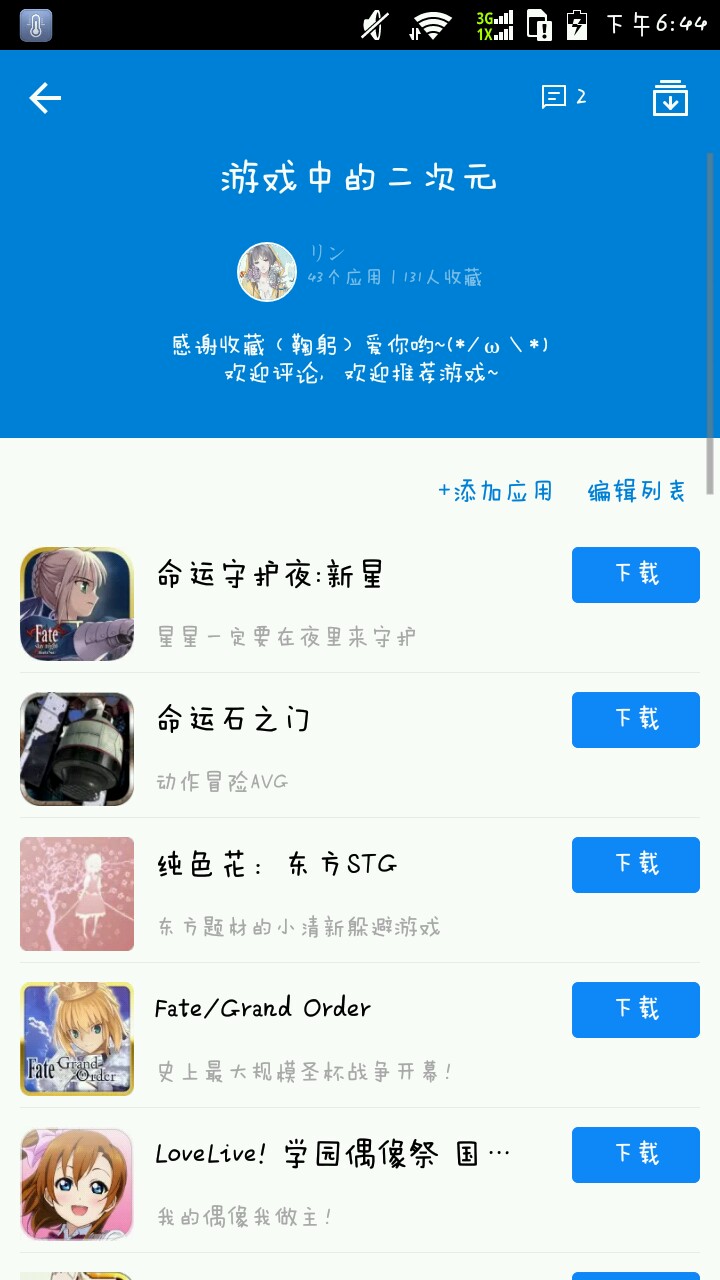Go back using the top-left arrow

tap(45, 98)
